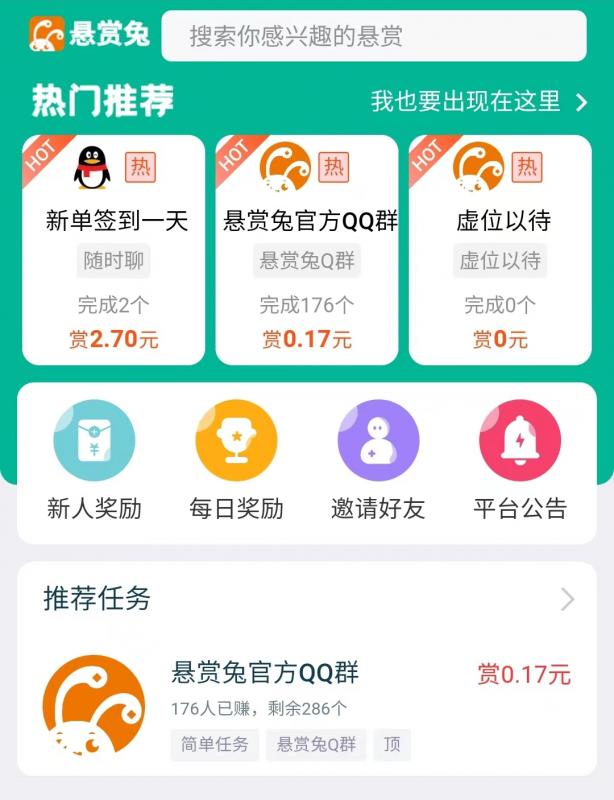
Task: Tap the search box for 悬赏
Action: tap(373, 37)
